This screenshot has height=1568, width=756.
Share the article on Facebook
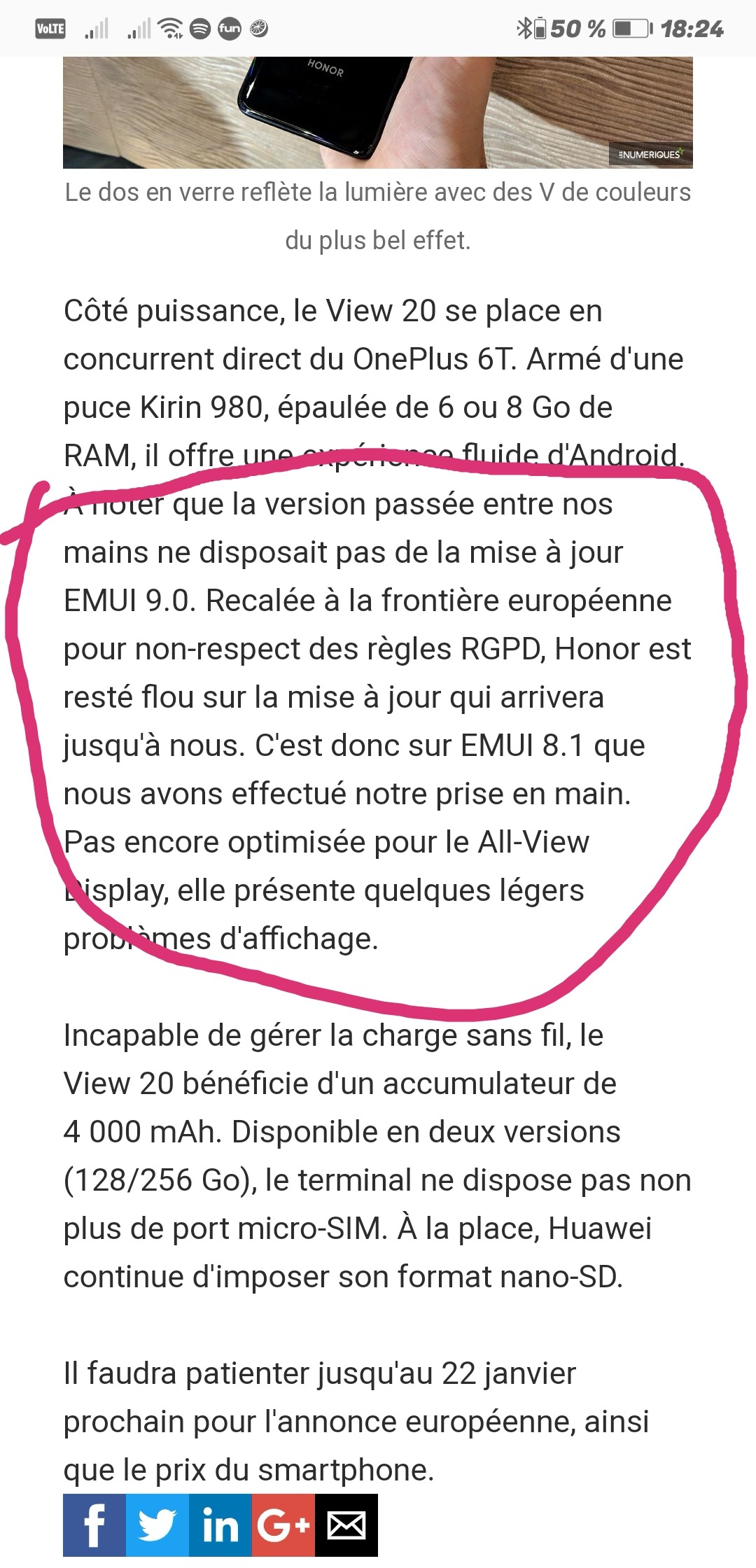94,1525
